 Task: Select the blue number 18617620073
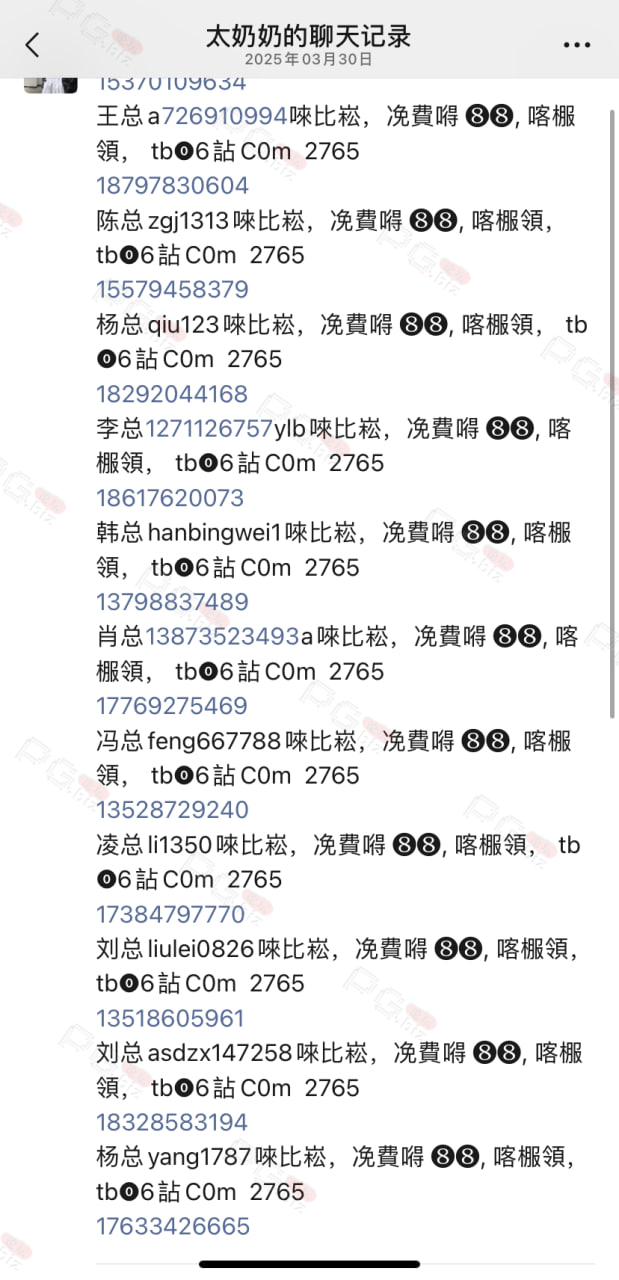(170, 498)
